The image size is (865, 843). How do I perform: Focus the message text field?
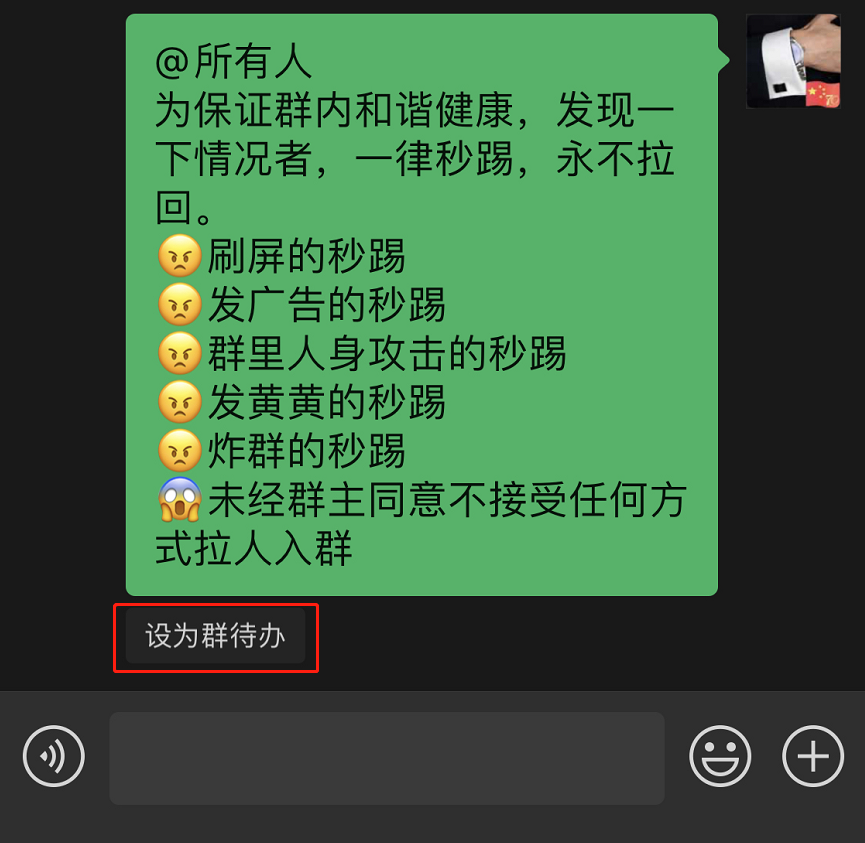point(386,758)
